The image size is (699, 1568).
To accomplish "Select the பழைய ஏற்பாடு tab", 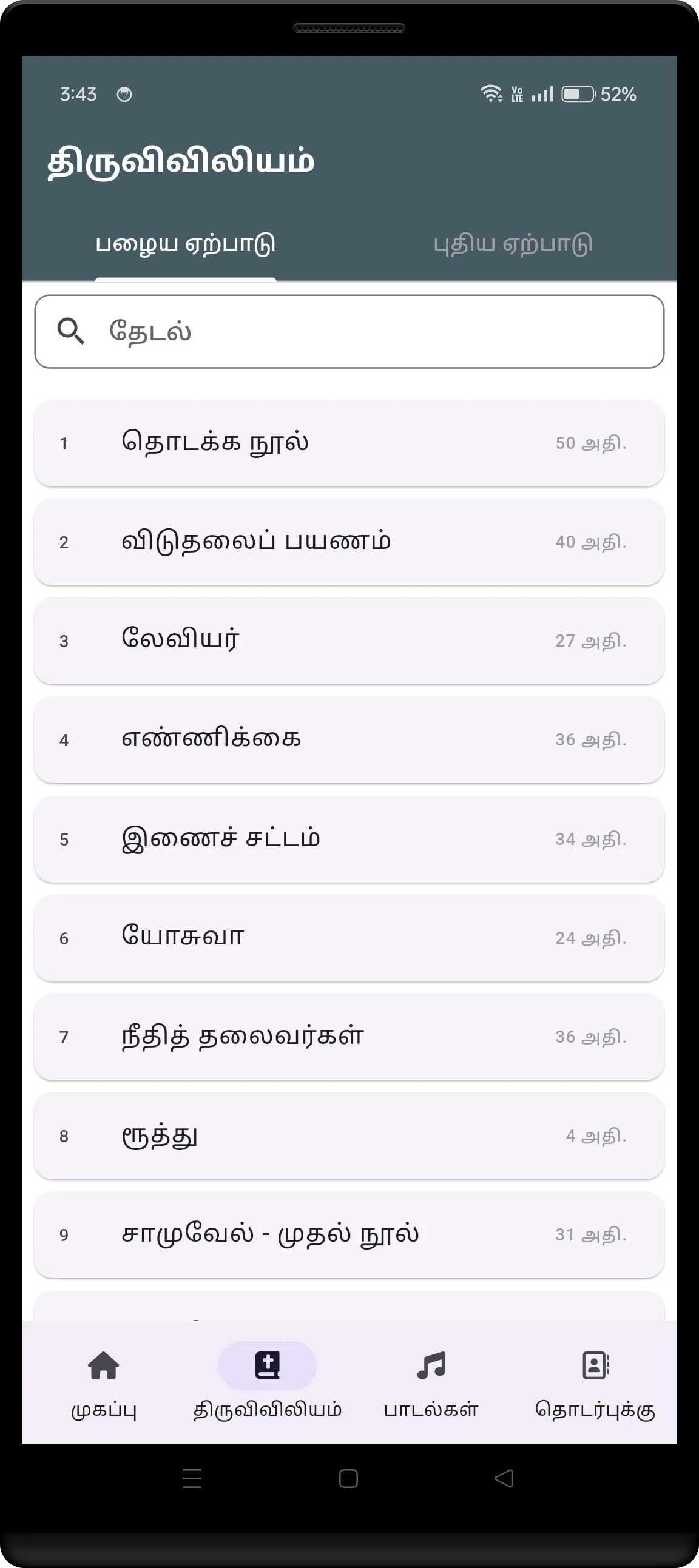I will click(185, 244).
